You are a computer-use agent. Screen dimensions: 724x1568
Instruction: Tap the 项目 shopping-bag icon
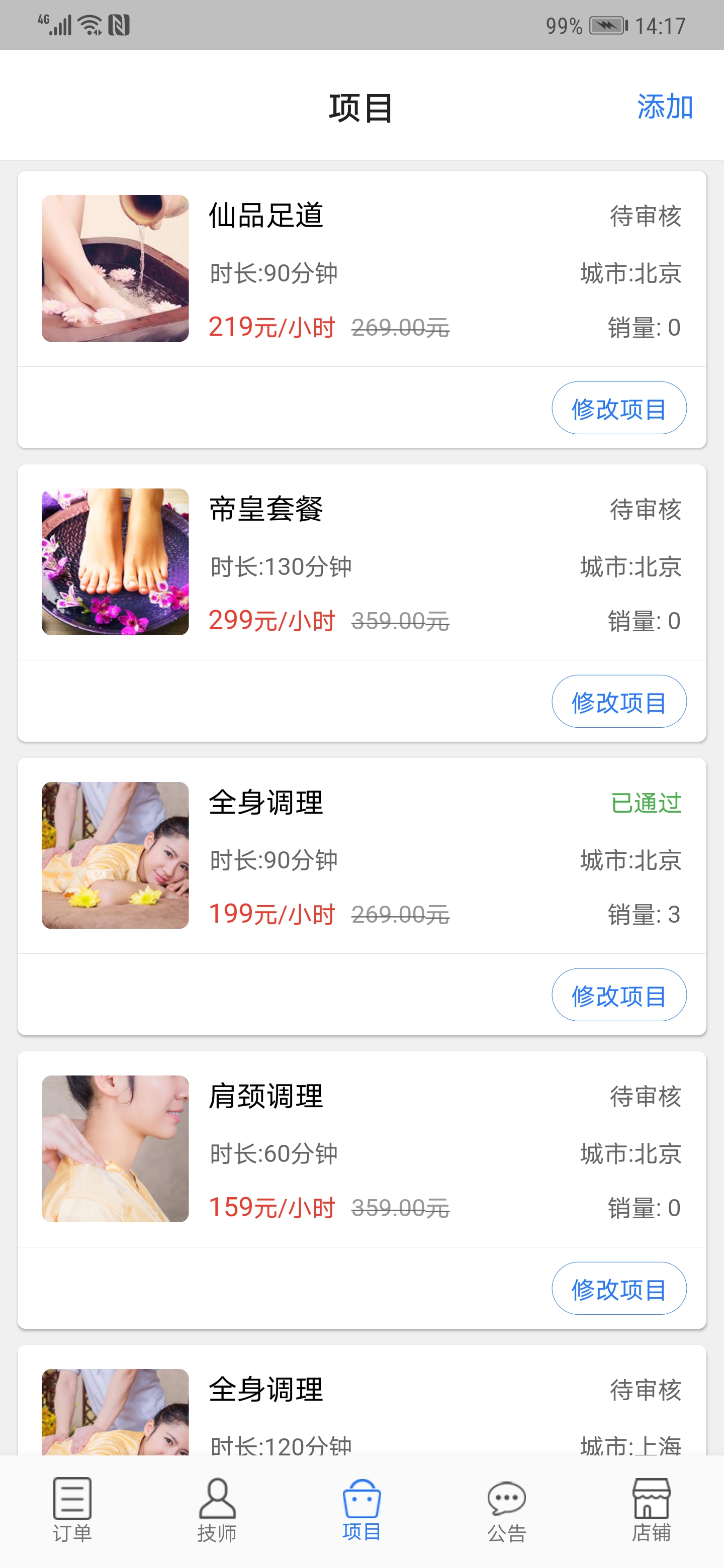click(361, 1498)
